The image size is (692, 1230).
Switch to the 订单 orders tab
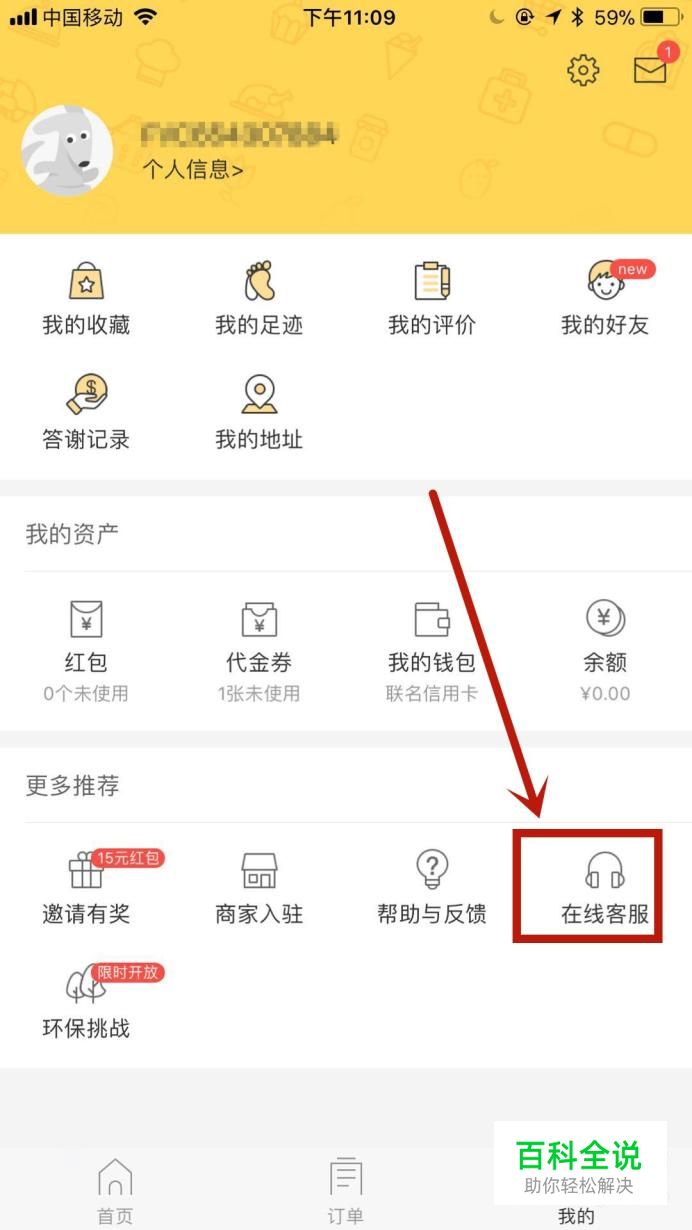tap(346, 1192)
